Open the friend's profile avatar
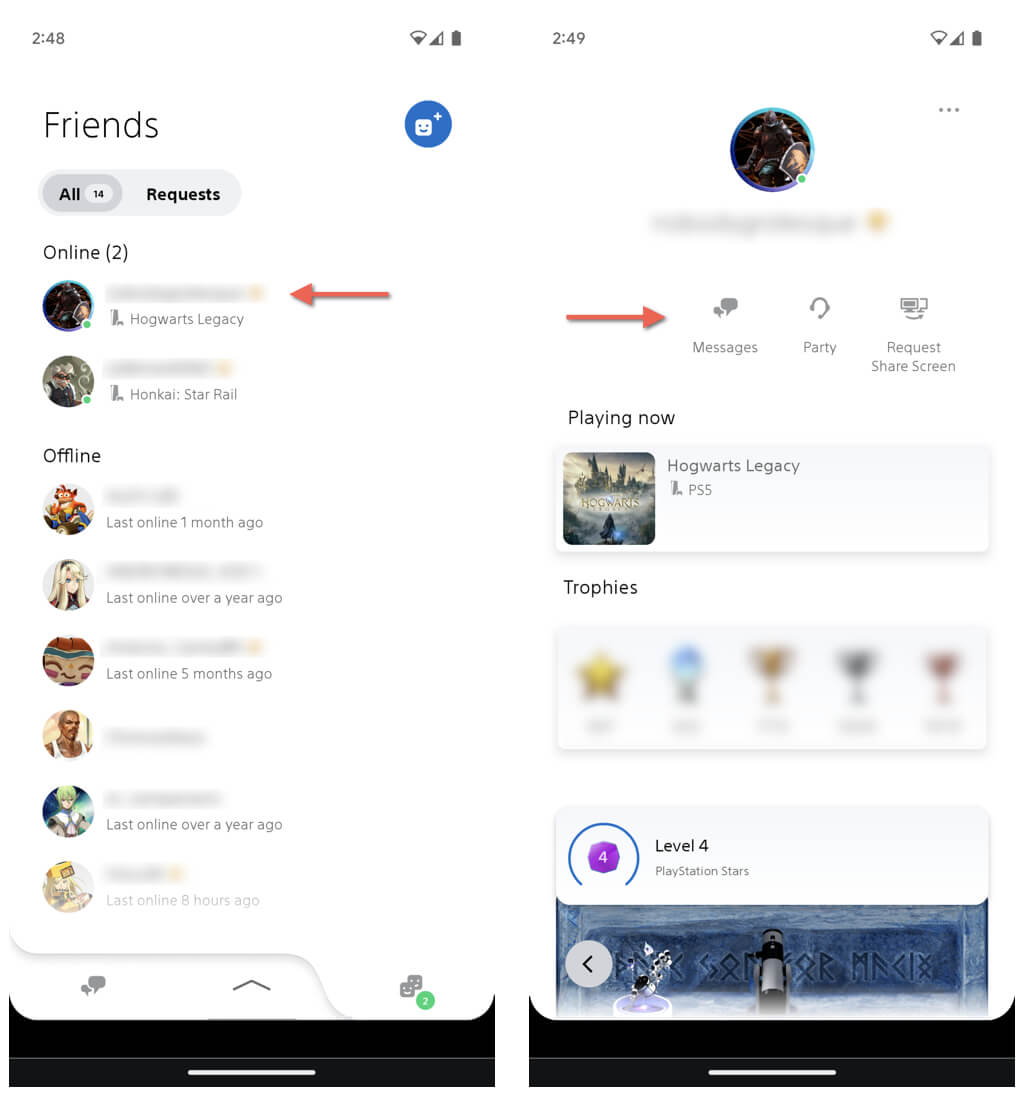The image size is (1024, 1096). coord(771,150)
